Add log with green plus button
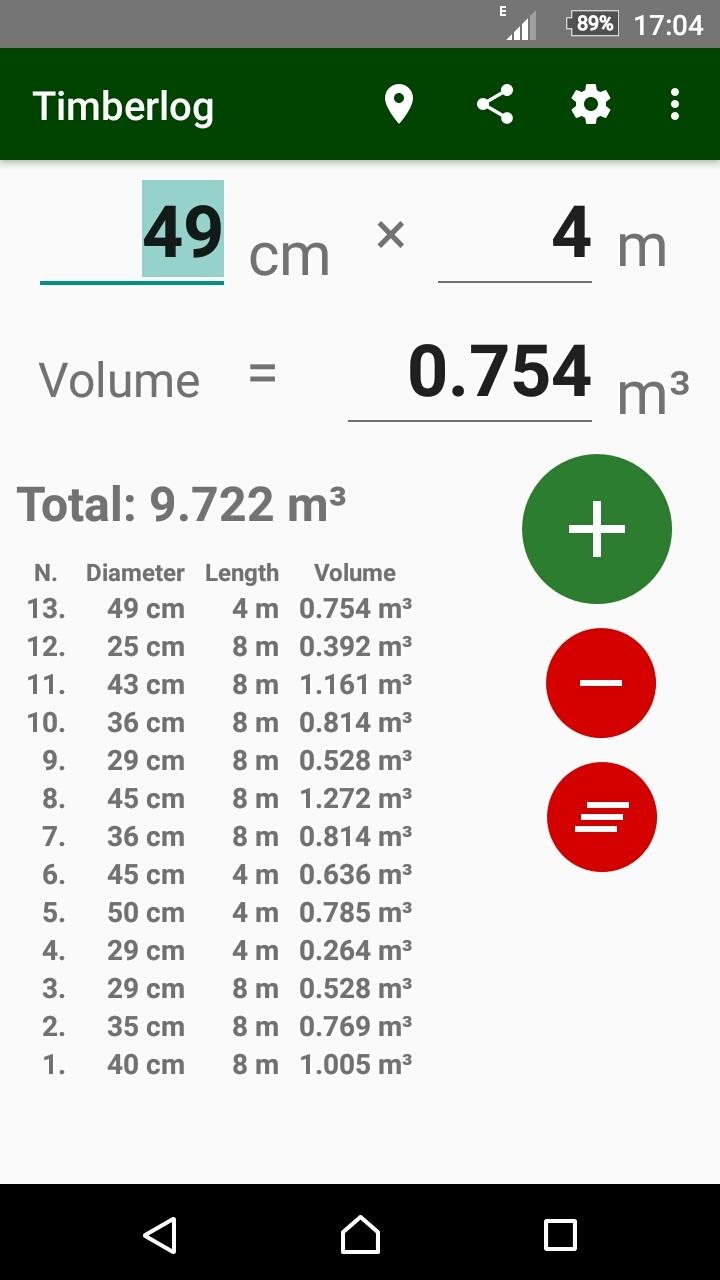The image size is (720, 1280). tap(597, 529)
